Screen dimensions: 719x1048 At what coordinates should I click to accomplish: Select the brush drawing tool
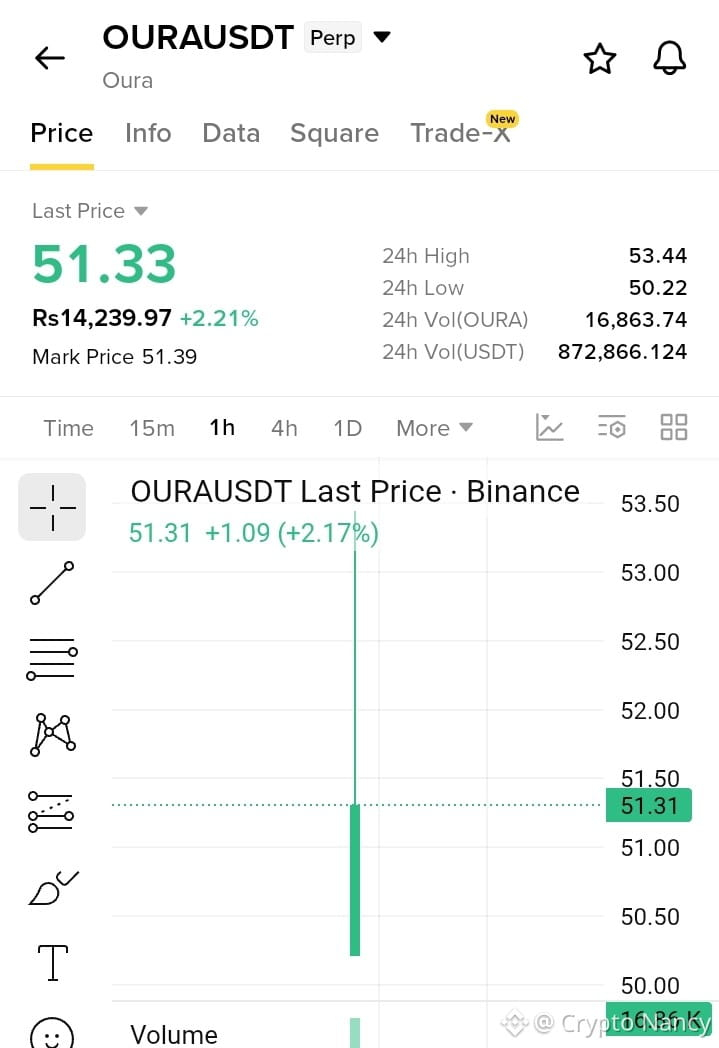pyautogui.click(x=53, y=888)
